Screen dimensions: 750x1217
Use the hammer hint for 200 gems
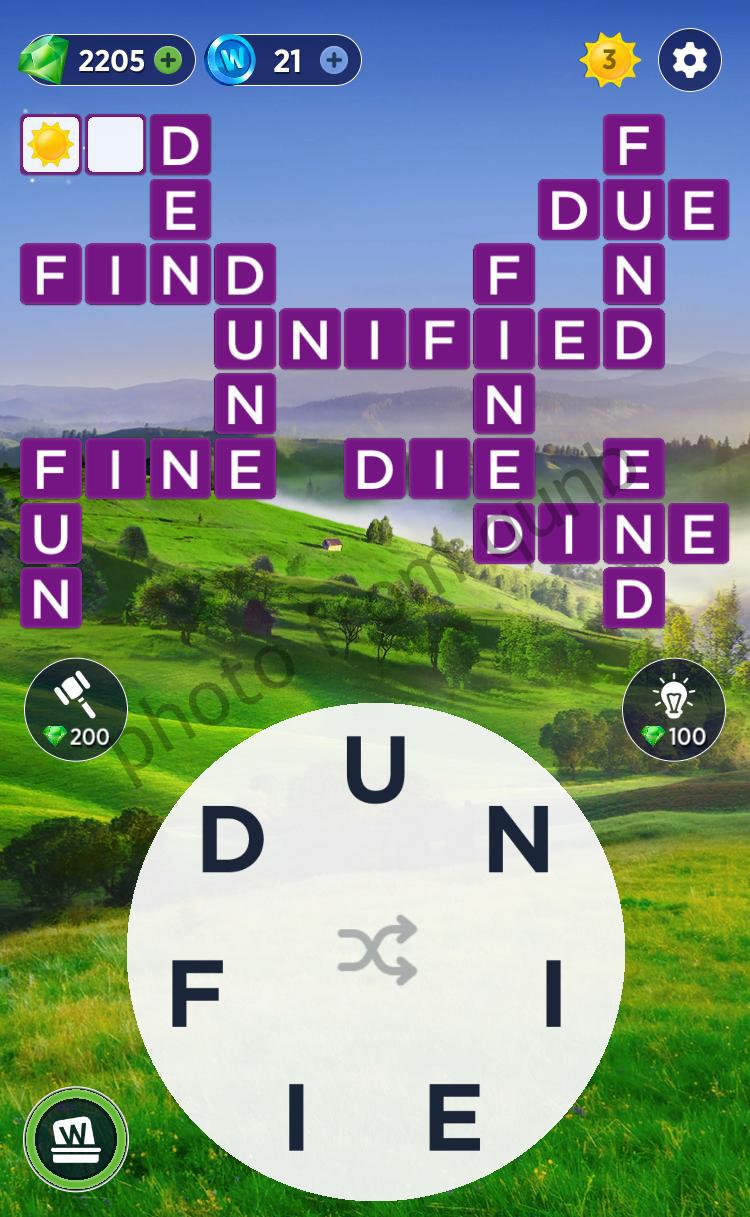tap(76, 709)
